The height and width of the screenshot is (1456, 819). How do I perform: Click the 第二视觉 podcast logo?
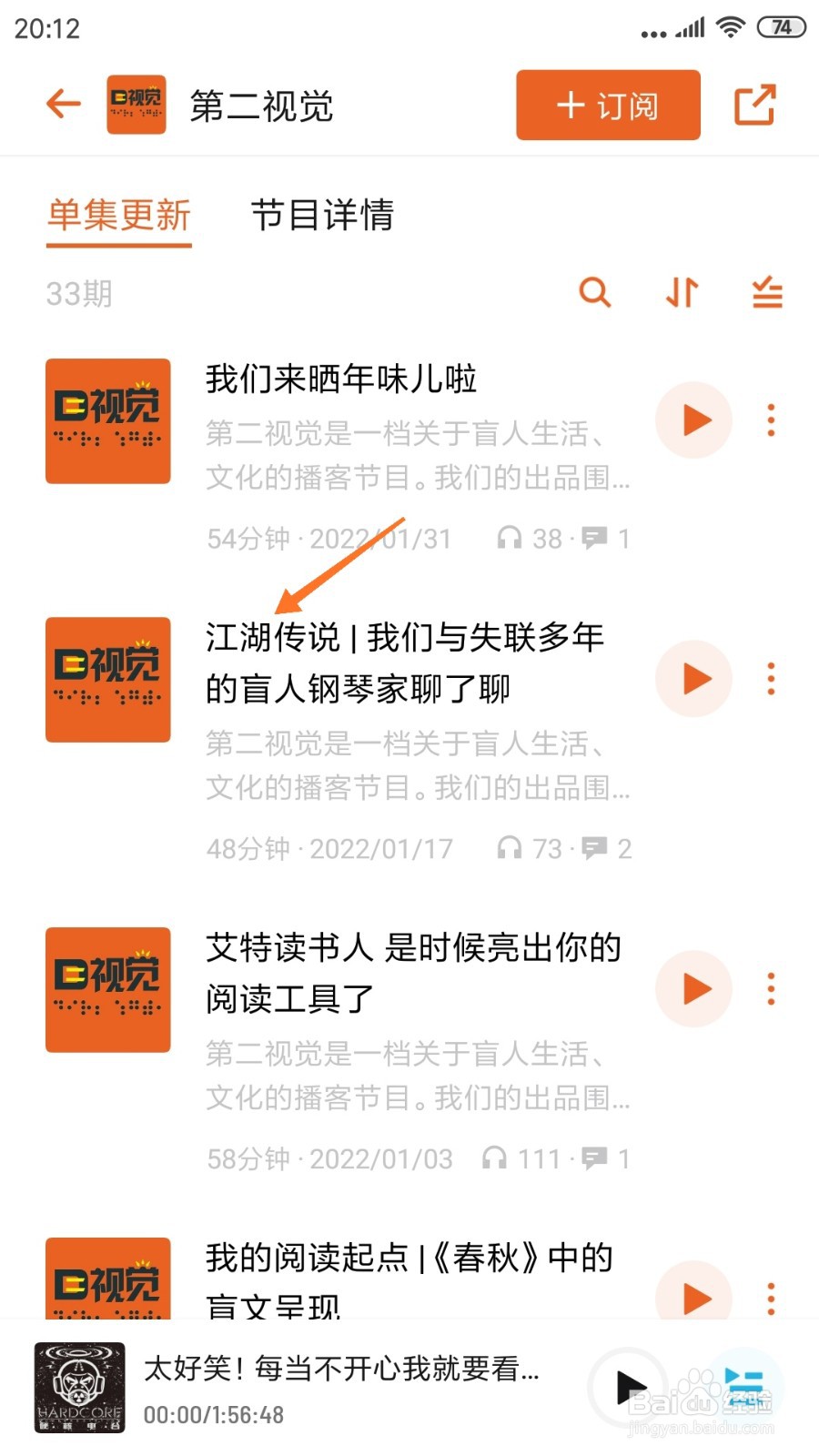pos(136,104)
